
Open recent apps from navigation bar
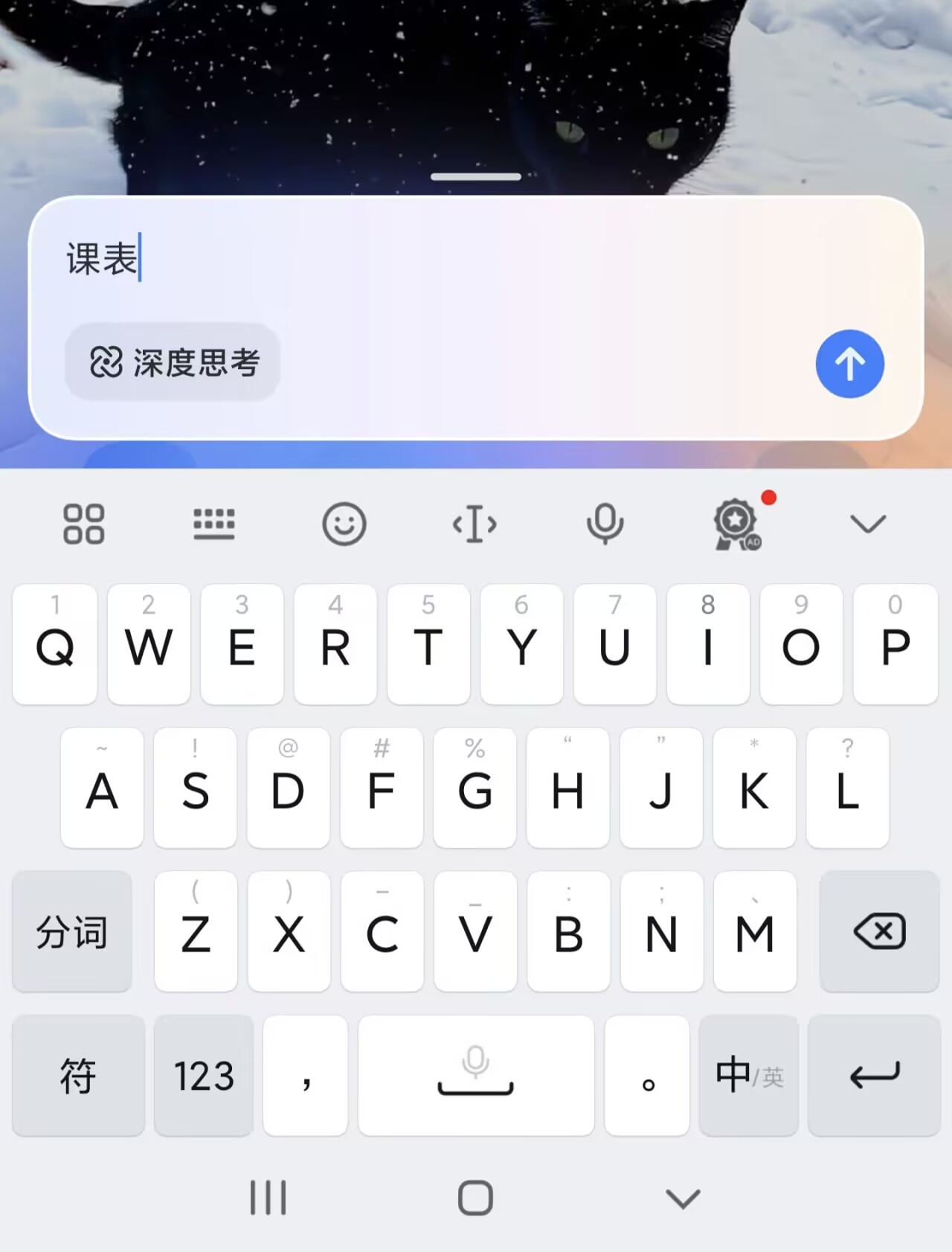267,1196
